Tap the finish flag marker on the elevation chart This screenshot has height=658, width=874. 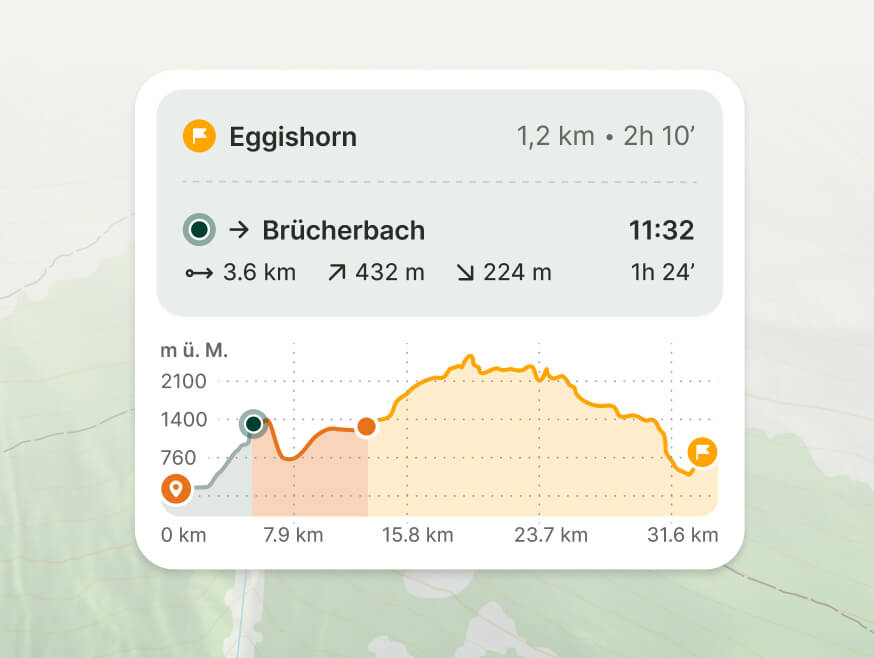(x=702, y=451)
